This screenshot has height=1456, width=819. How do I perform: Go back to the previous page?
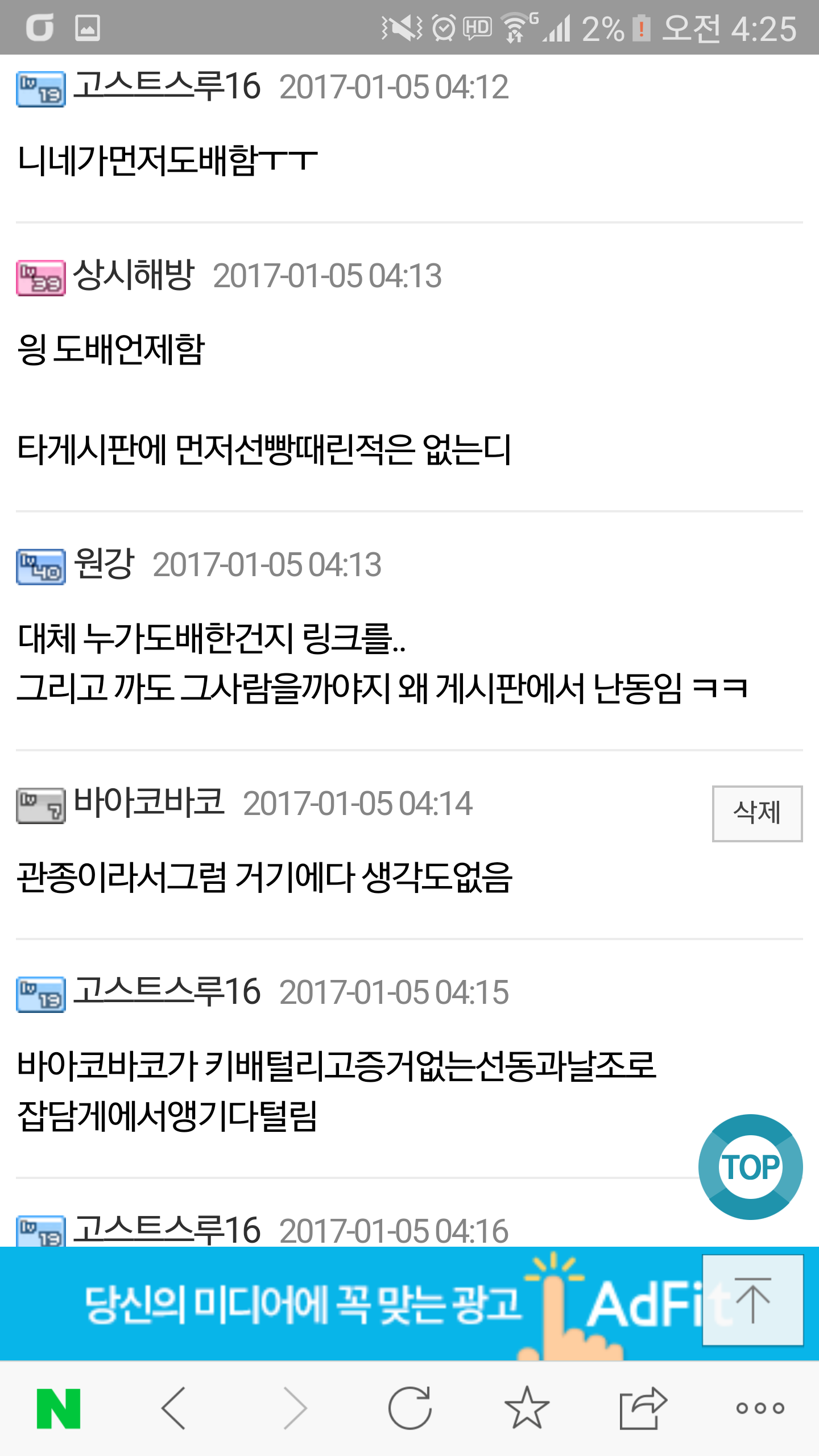pos(174,1408)
